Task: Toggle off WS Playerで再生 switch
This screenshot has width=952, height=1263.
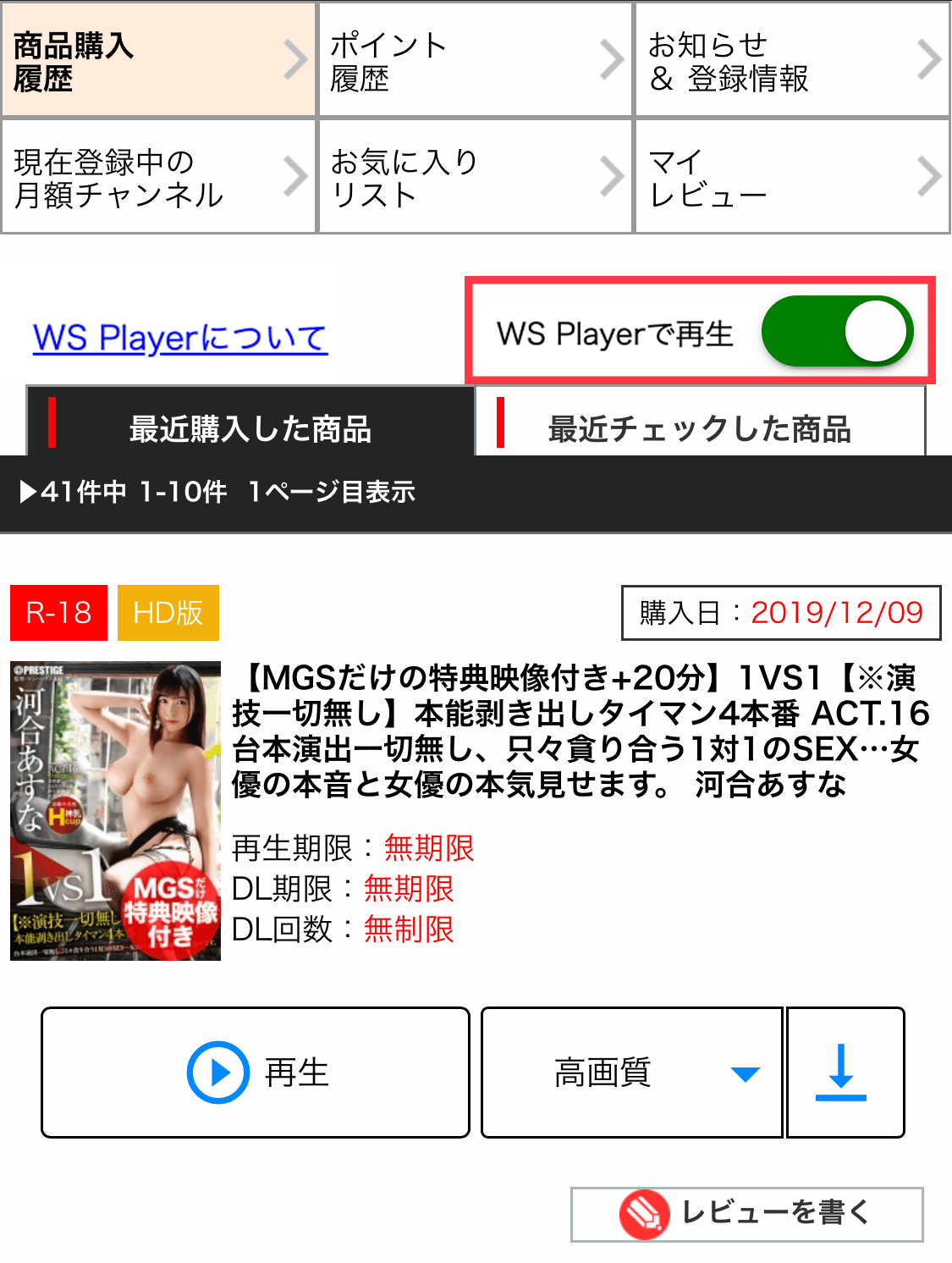Action: point(836,331)
